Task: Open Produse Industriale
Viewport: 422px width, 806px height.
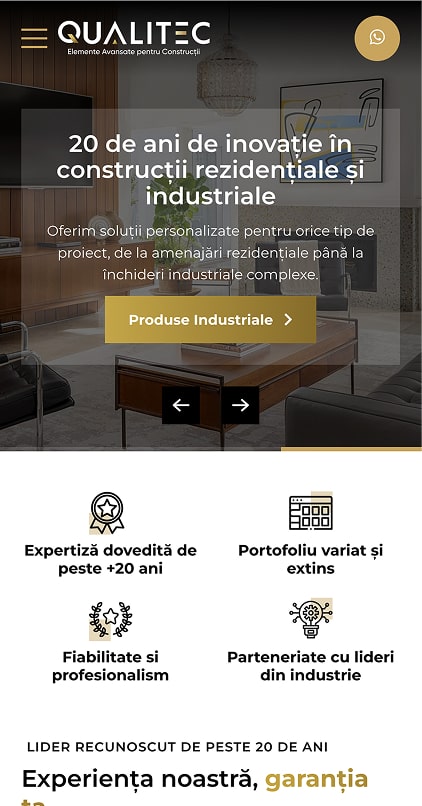Action: pyautogui.click(x=210, y=320)
